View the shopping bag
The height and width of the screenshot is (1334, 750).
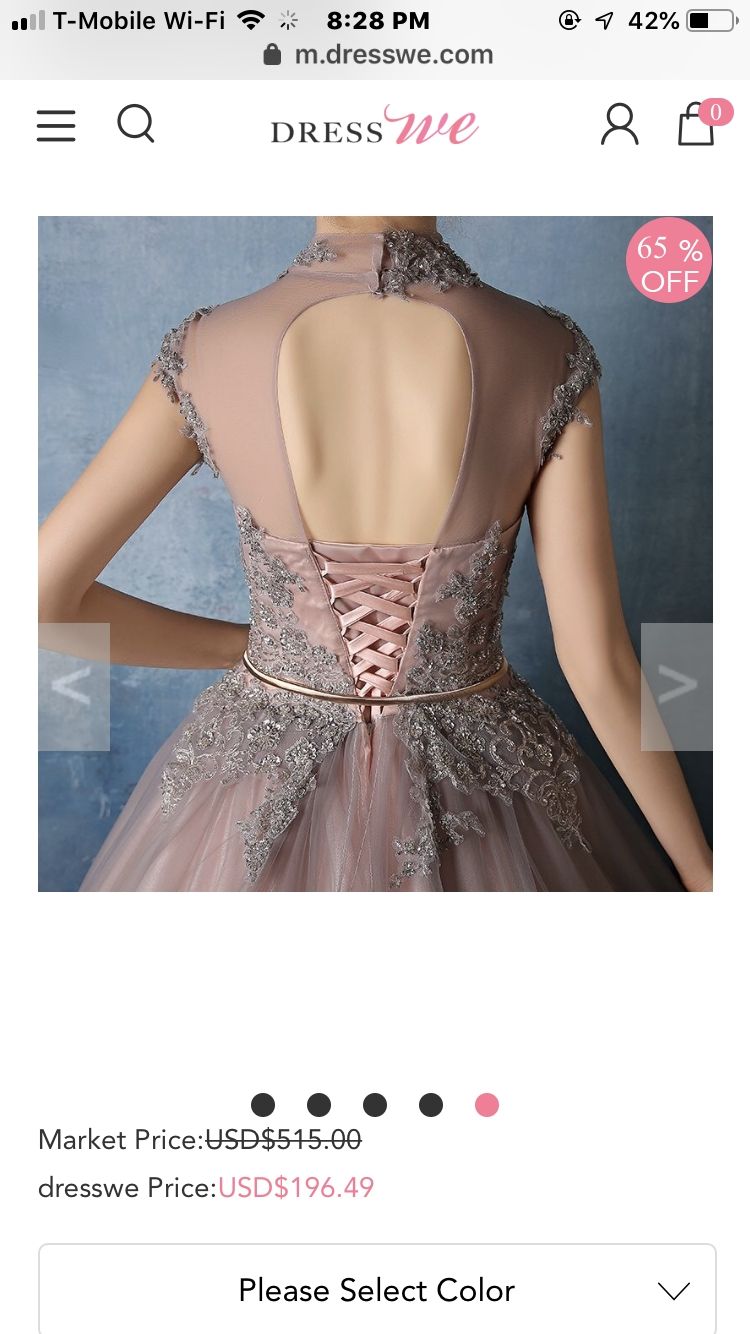pyautogui.click(x=700, y=124)
